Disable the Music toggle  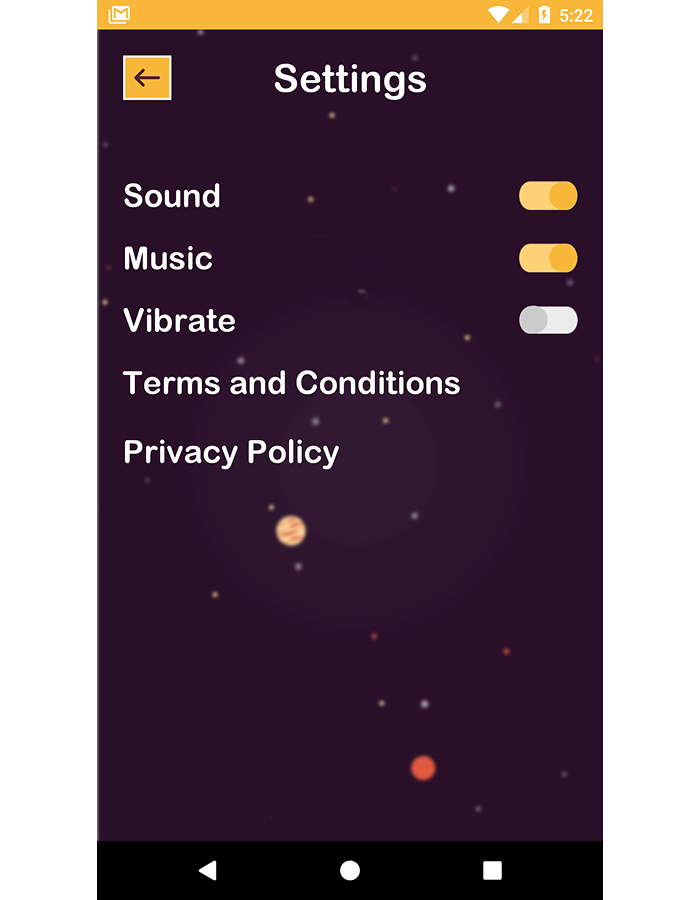[548, 258]
